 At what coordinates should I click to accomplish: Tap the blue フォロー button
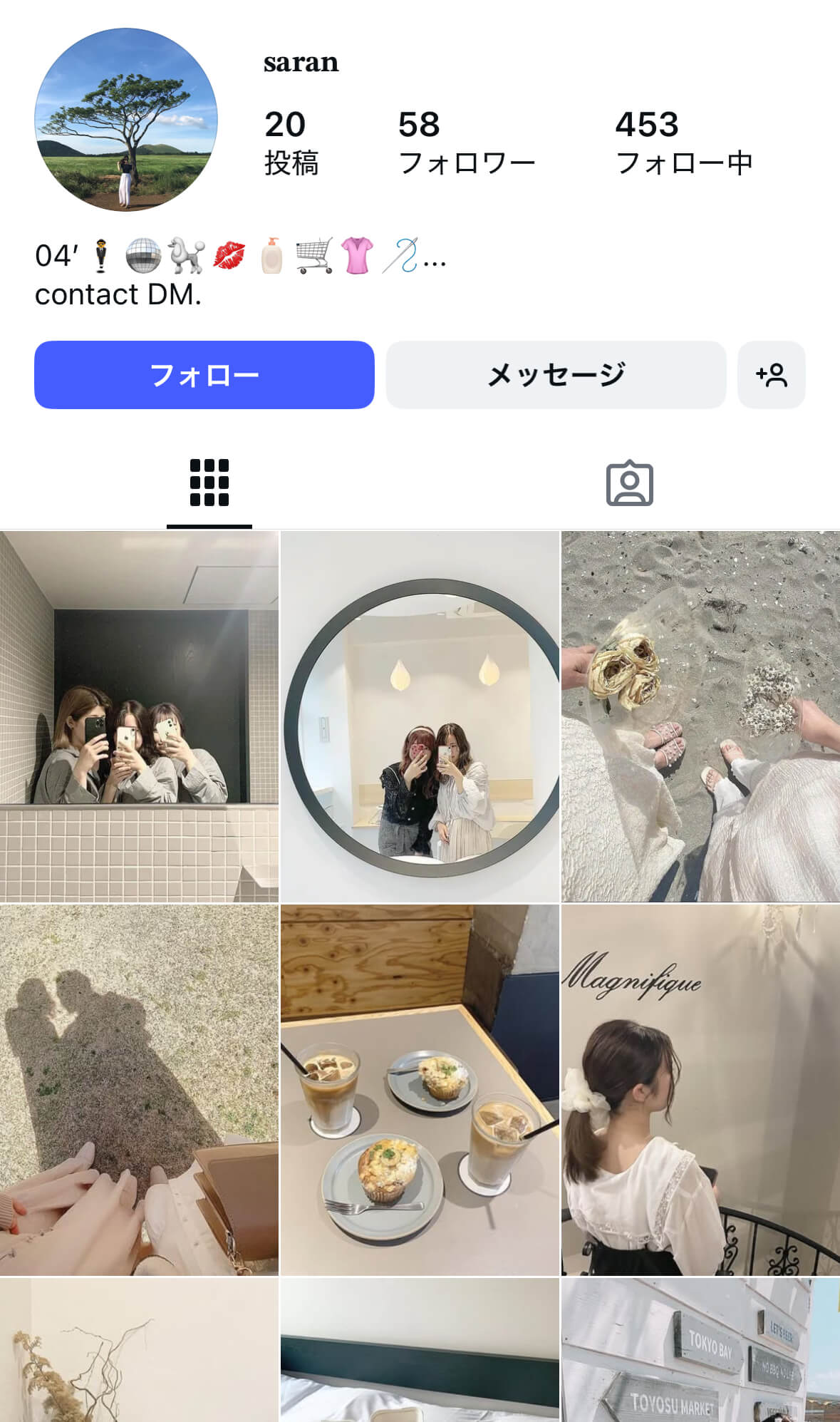coord(204,375)
